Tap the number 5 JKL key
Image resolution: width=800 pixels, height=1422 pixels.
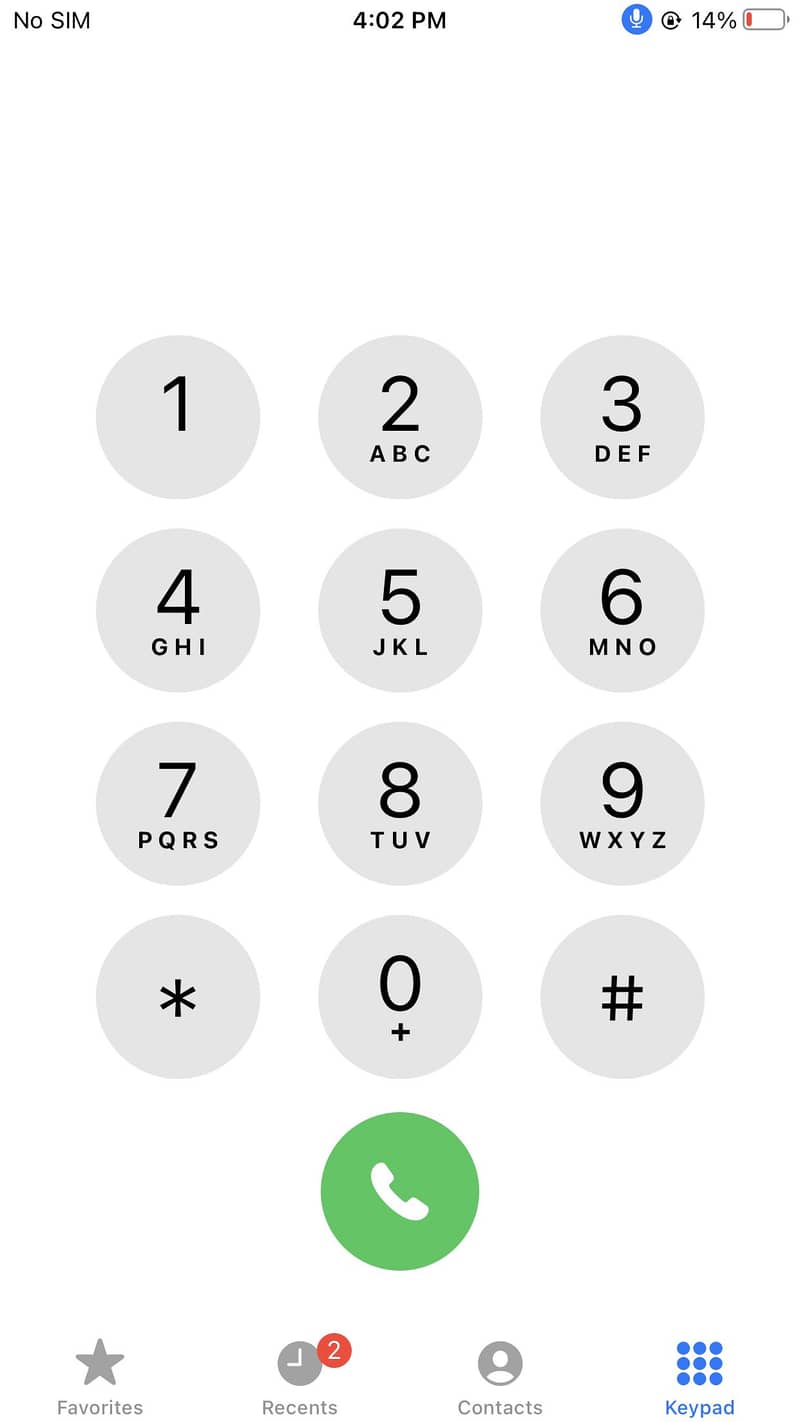click(x=400, y=610)
